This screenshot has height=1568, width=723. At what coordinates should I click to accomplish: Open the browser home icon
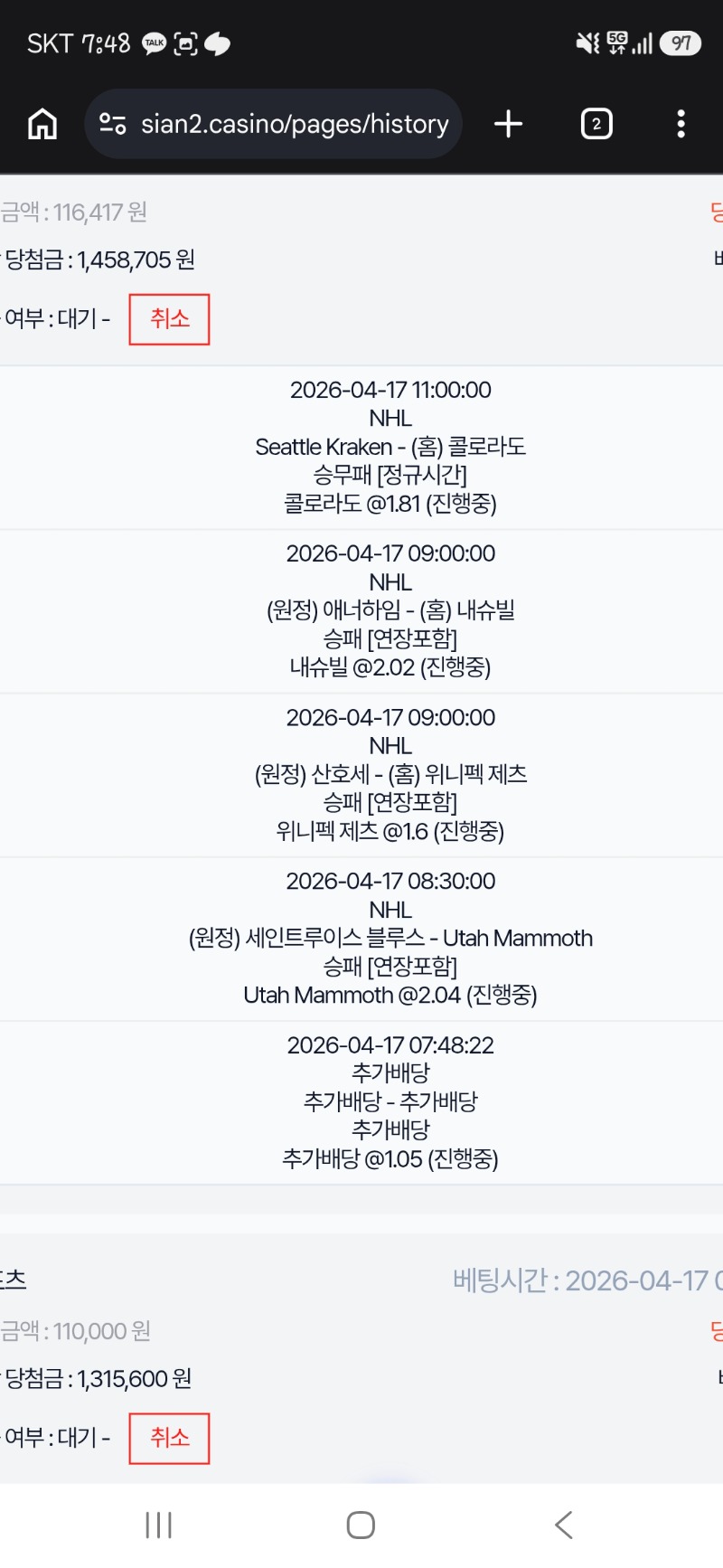[x=41, y=124]
